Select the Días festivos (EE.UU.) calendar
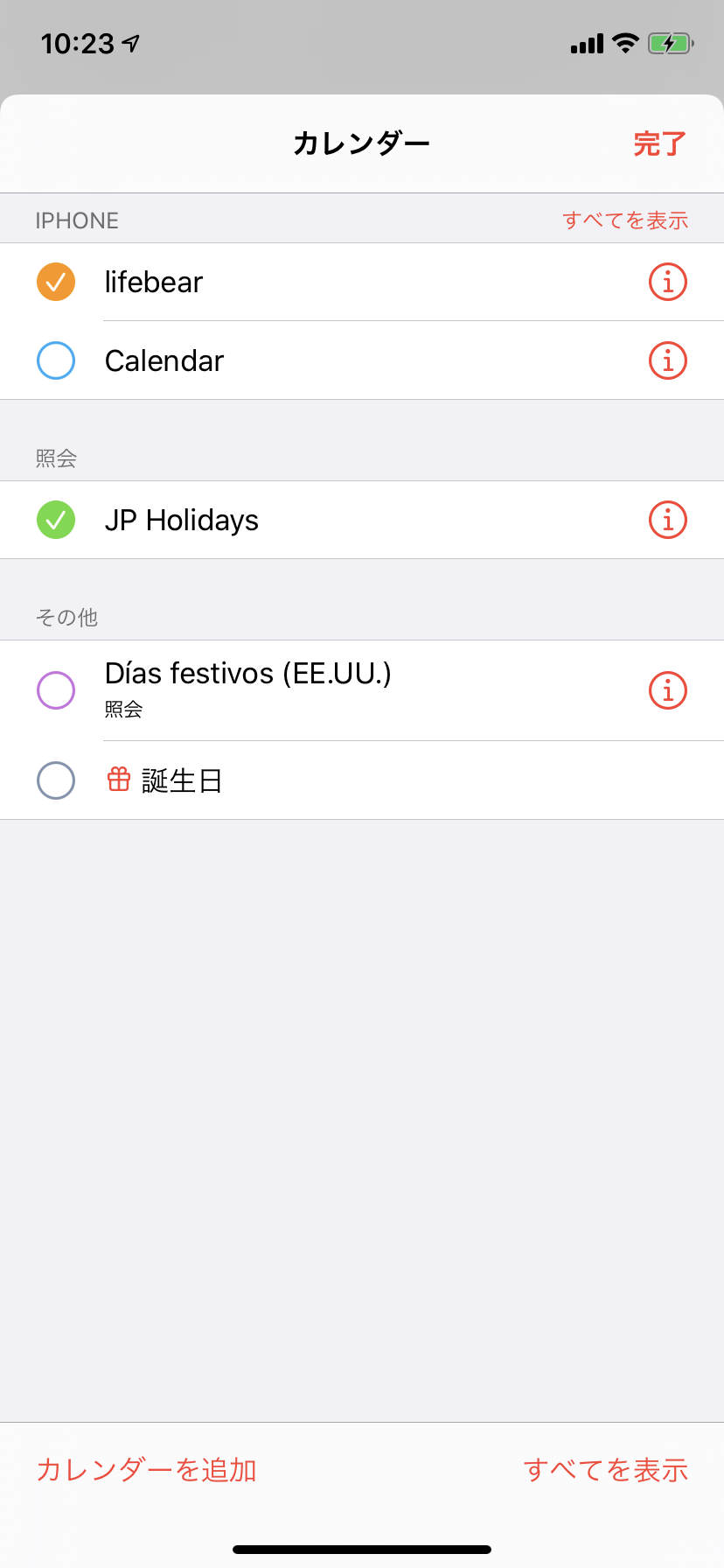The height and width of the screenshot is (1568, 724). [x=56, y=690]
